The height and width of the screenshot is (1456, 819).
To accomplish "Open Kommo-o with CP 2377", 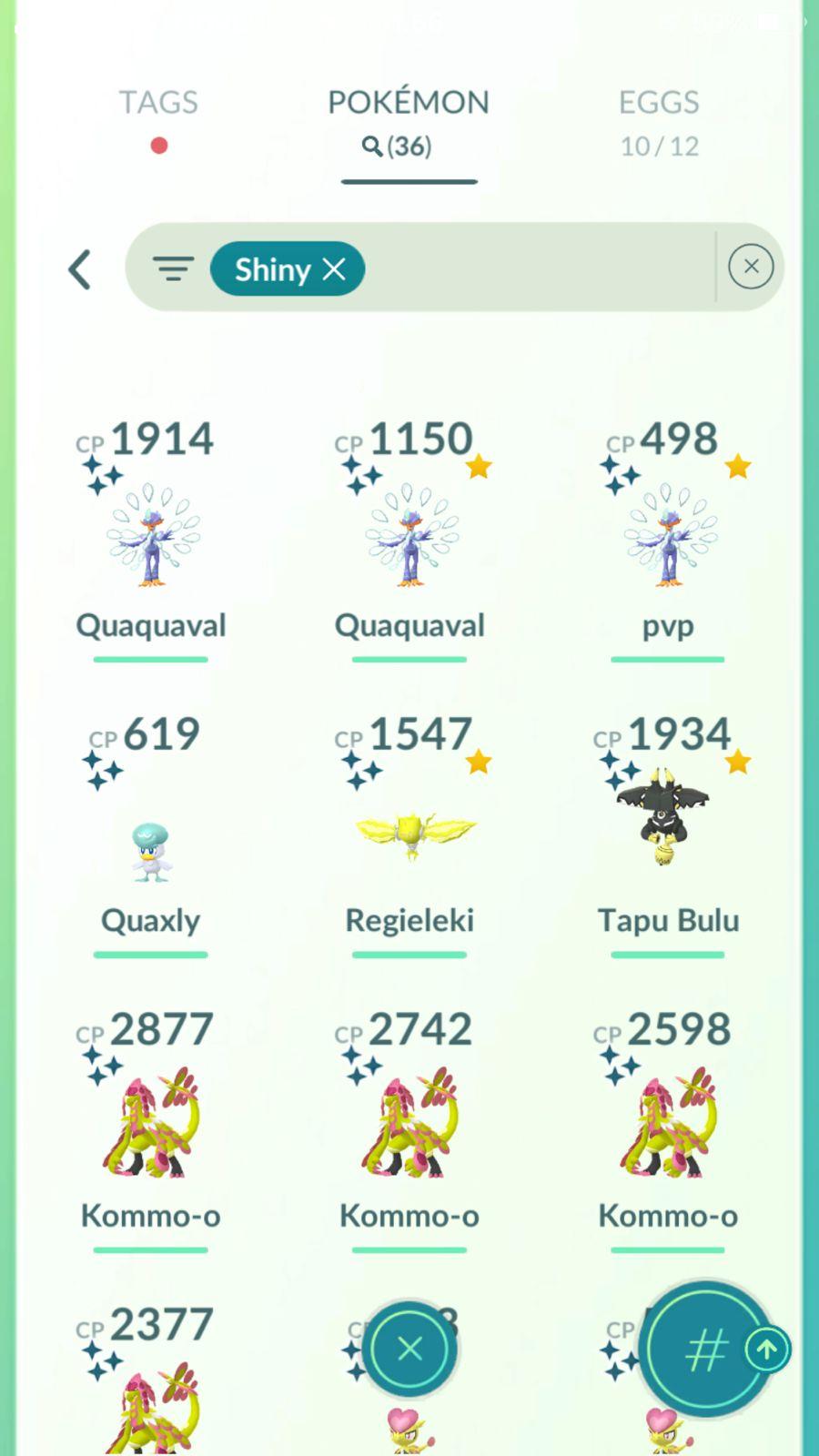I will [x=151, y=1392].
